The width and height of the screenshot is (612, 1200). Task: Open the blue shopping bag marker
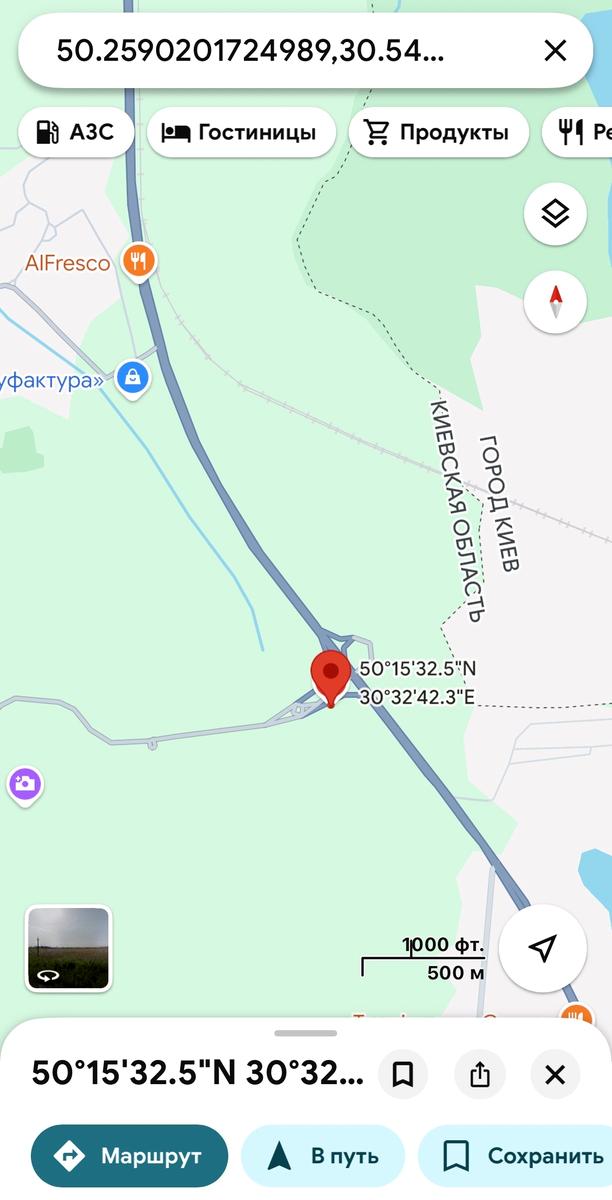132,378
